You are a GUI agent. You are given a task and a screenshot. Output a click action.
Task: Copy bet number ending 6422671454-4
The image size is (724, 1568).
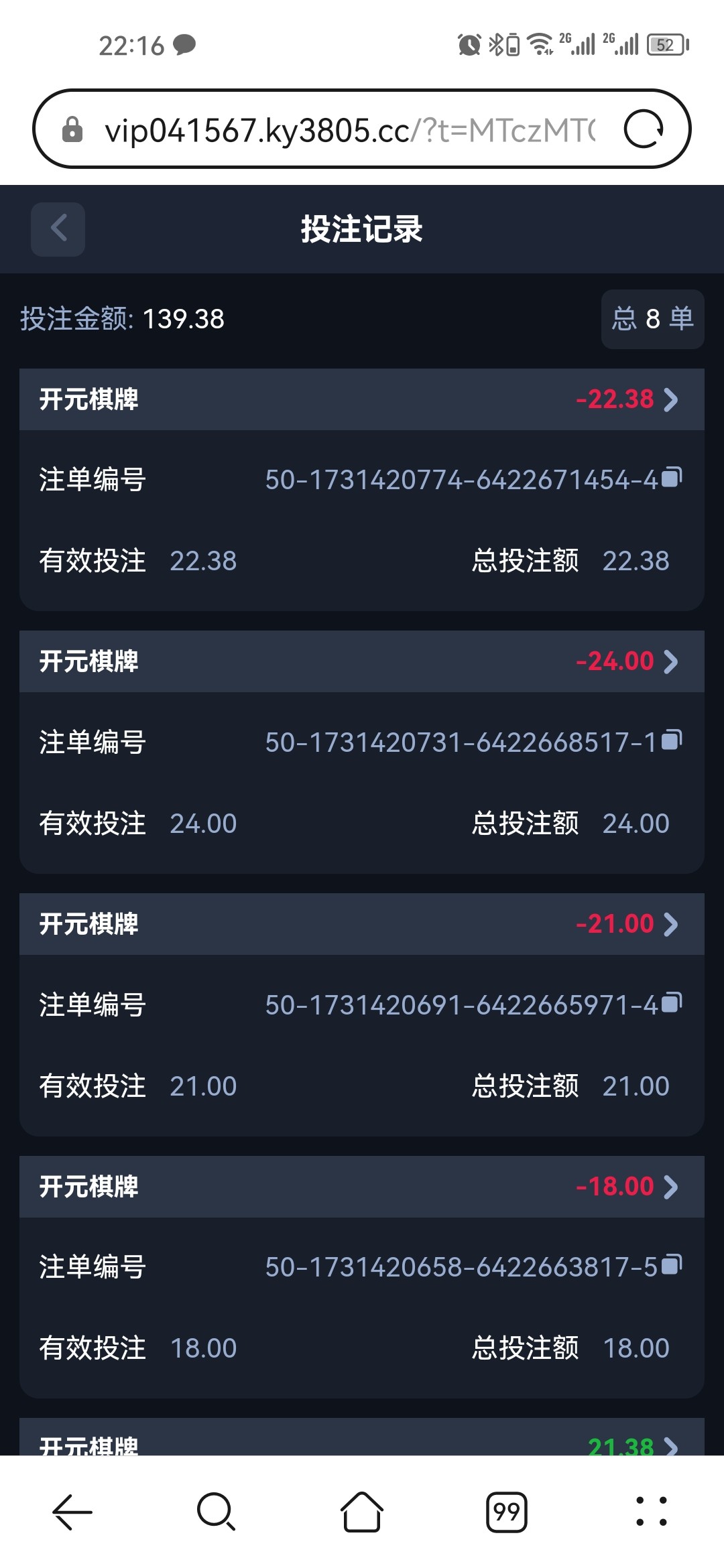click(x=672, y=477)
